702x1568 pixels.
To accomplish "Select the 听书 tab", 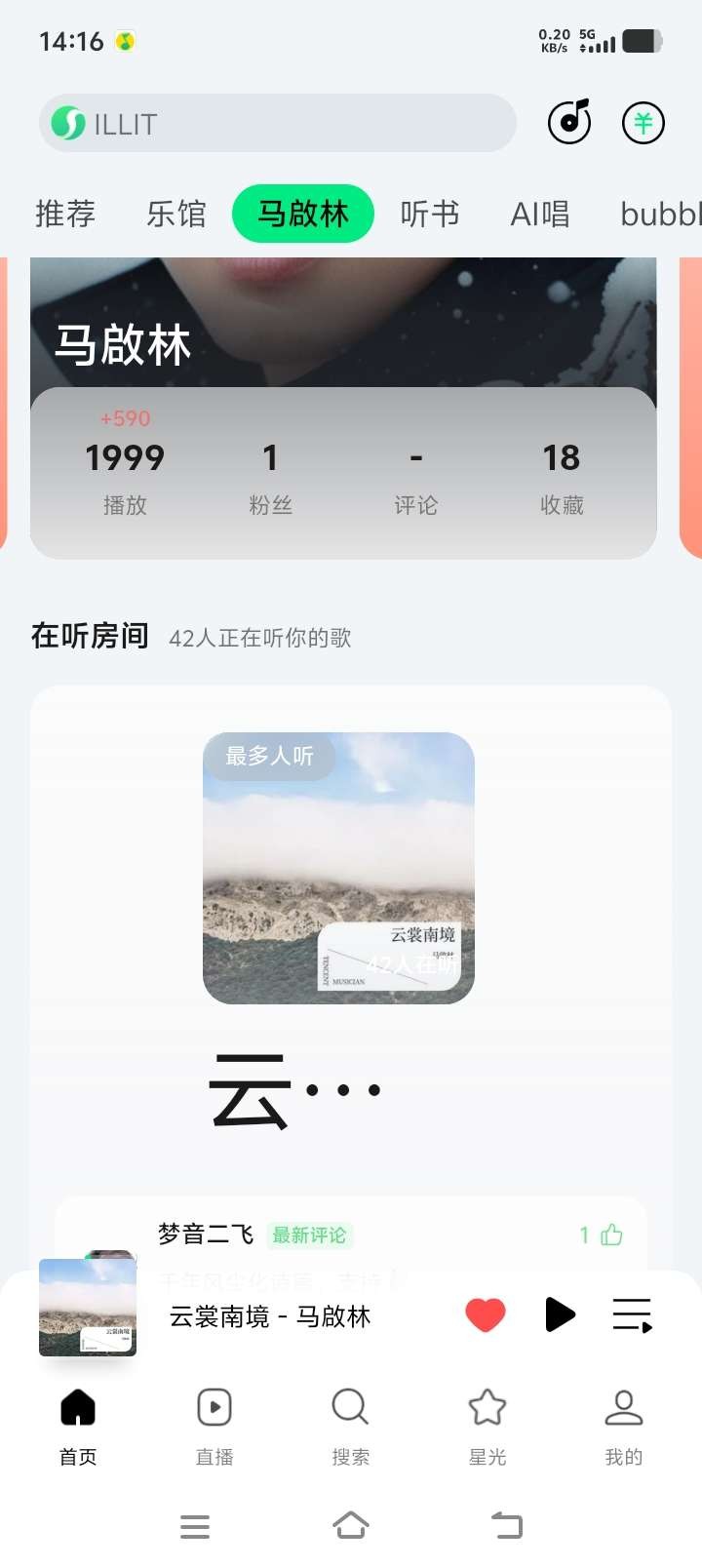I will click(x=430, y=214).
